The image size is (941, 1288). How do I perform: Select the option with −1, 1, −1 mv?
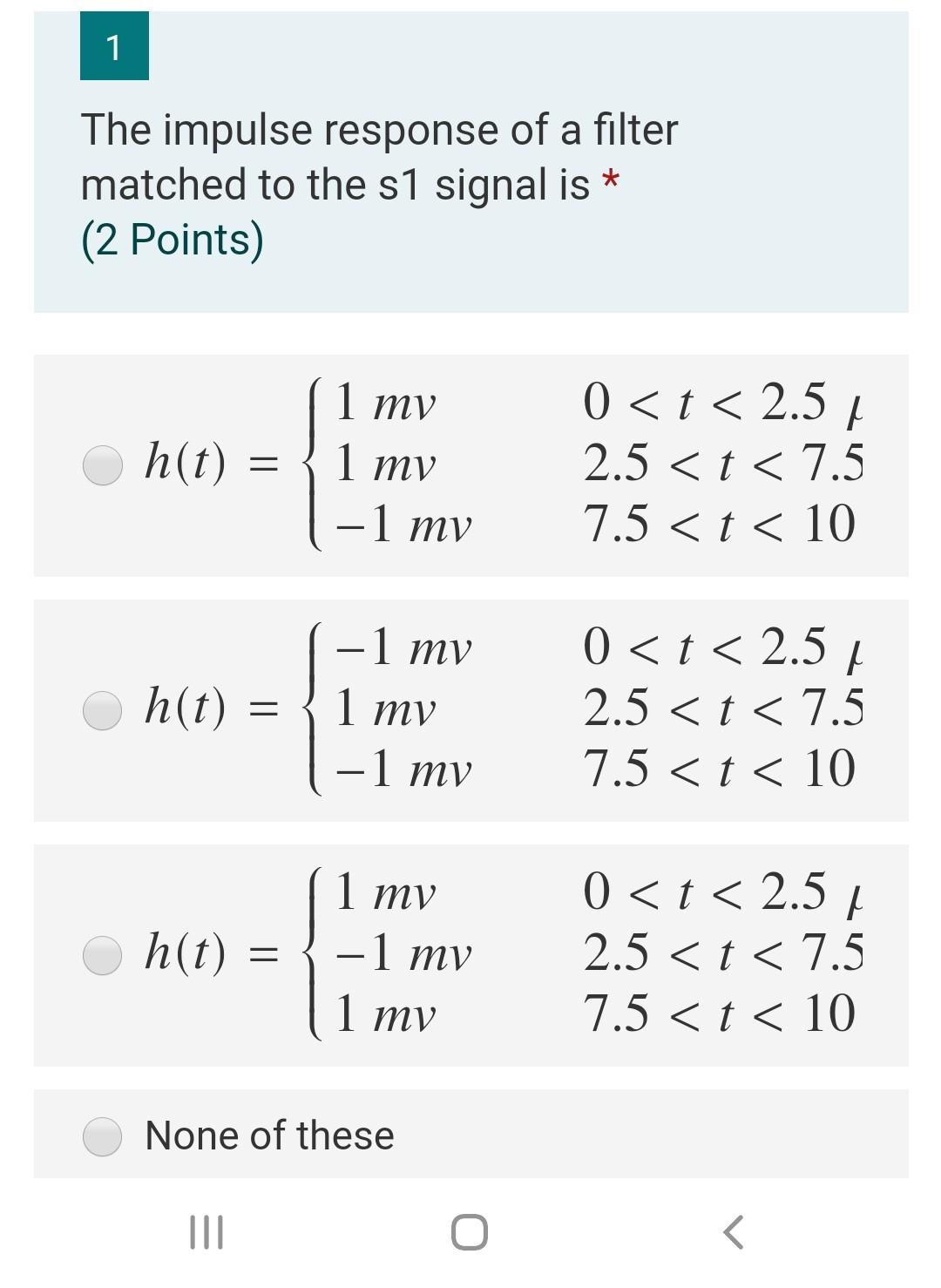coord(103,709)
